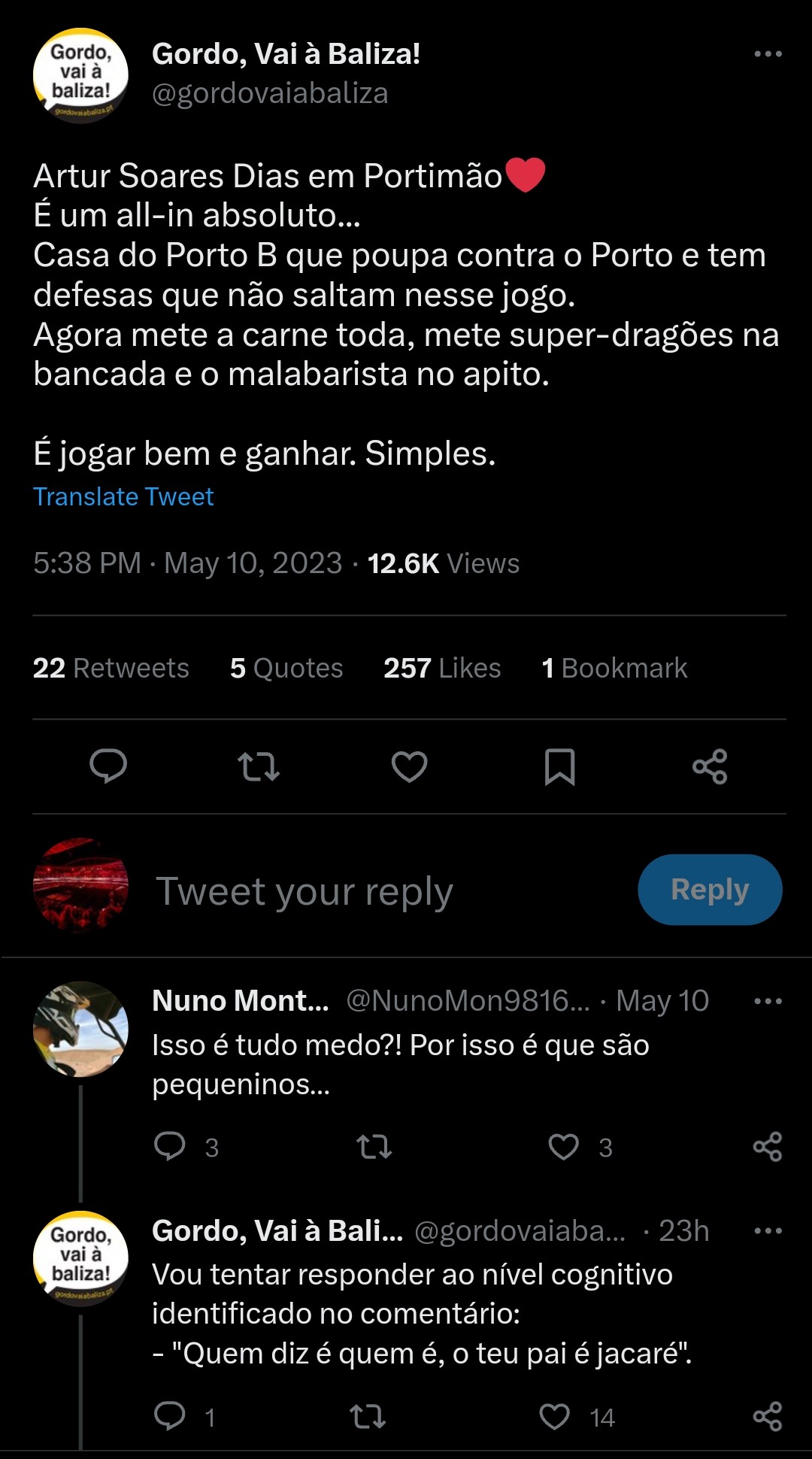This screenshot has height=1459, width=812.
Task: Open the main tweet's overflow menu
Action: point(768,54)
